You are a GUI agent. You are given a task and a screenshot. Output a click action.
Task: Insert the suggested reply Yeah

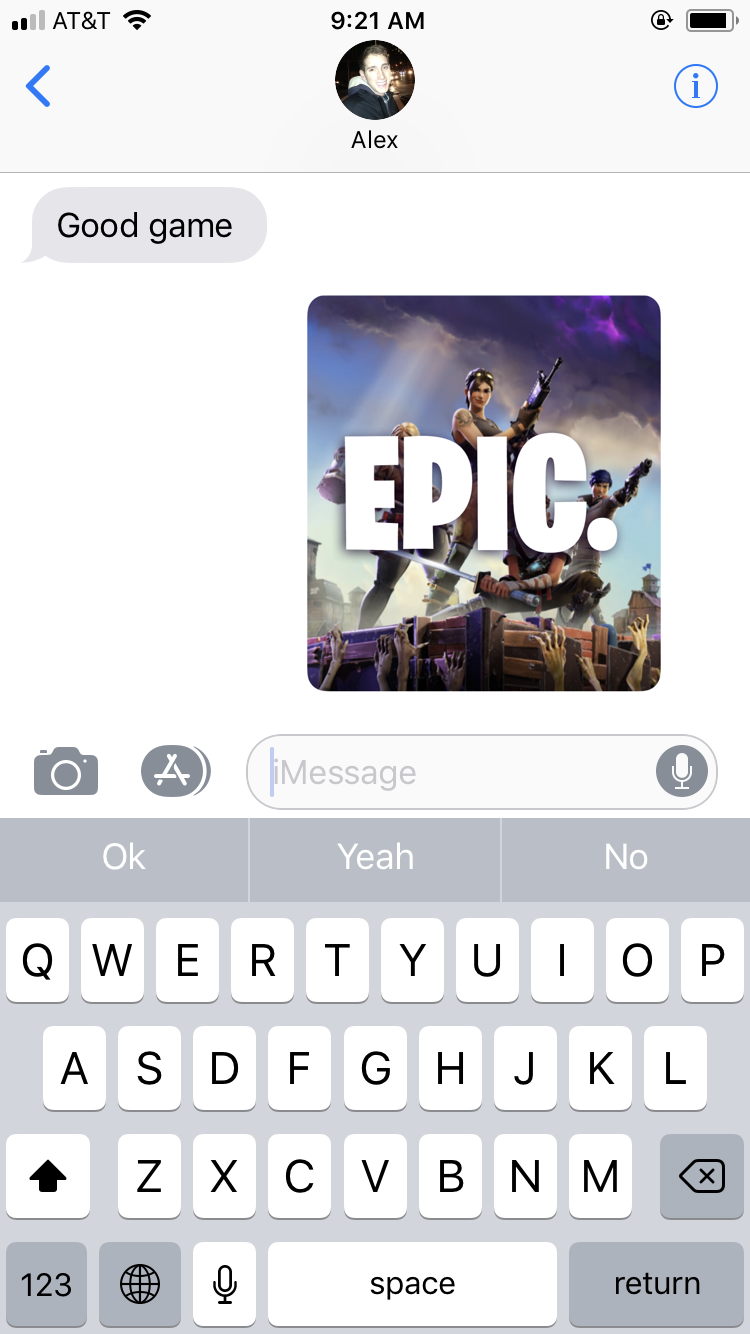pyautogui.click(x=375, y=858)
